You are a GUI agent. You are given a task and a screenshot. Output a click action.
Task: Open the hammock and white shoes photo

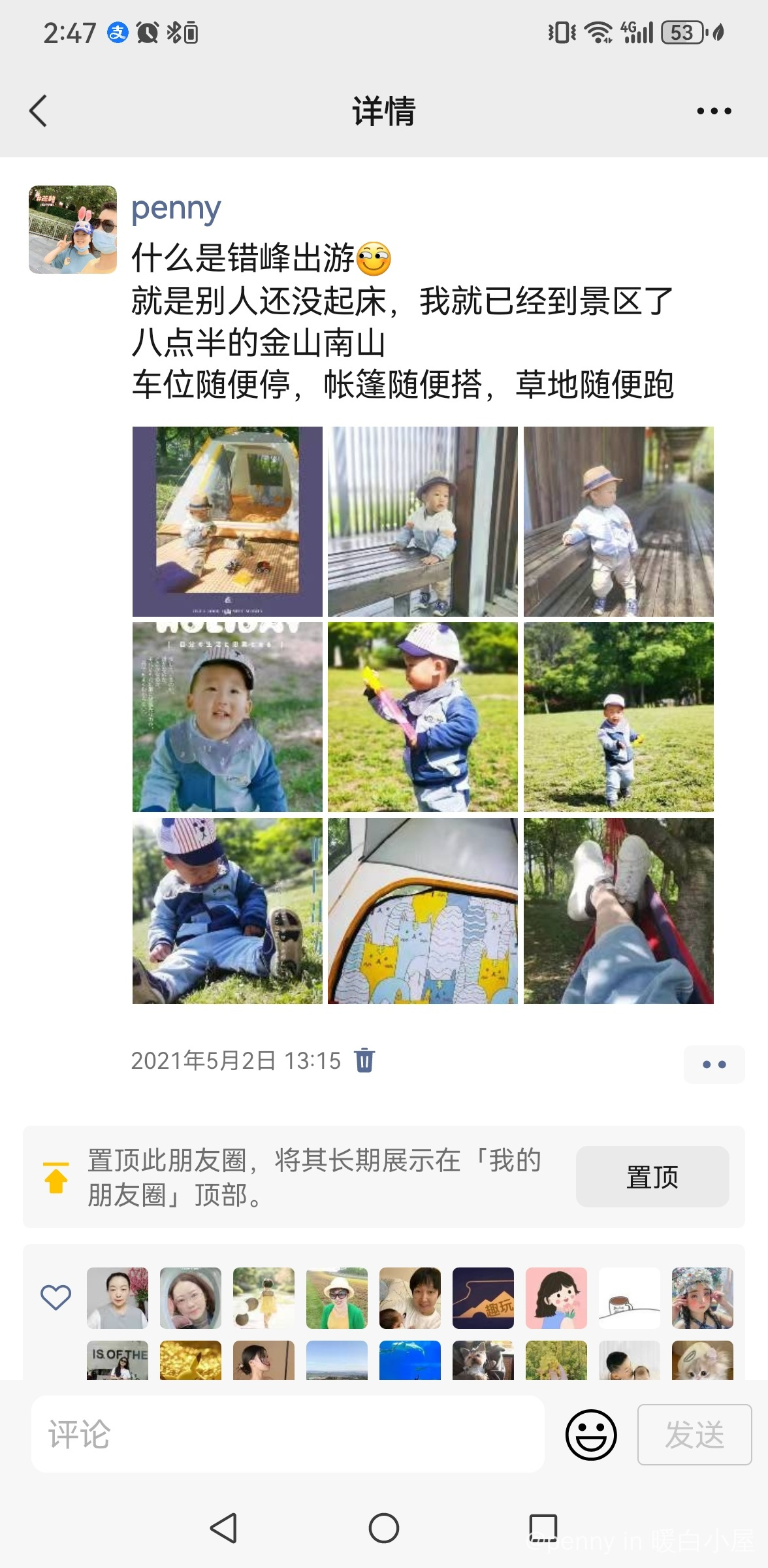coord(618,911)
